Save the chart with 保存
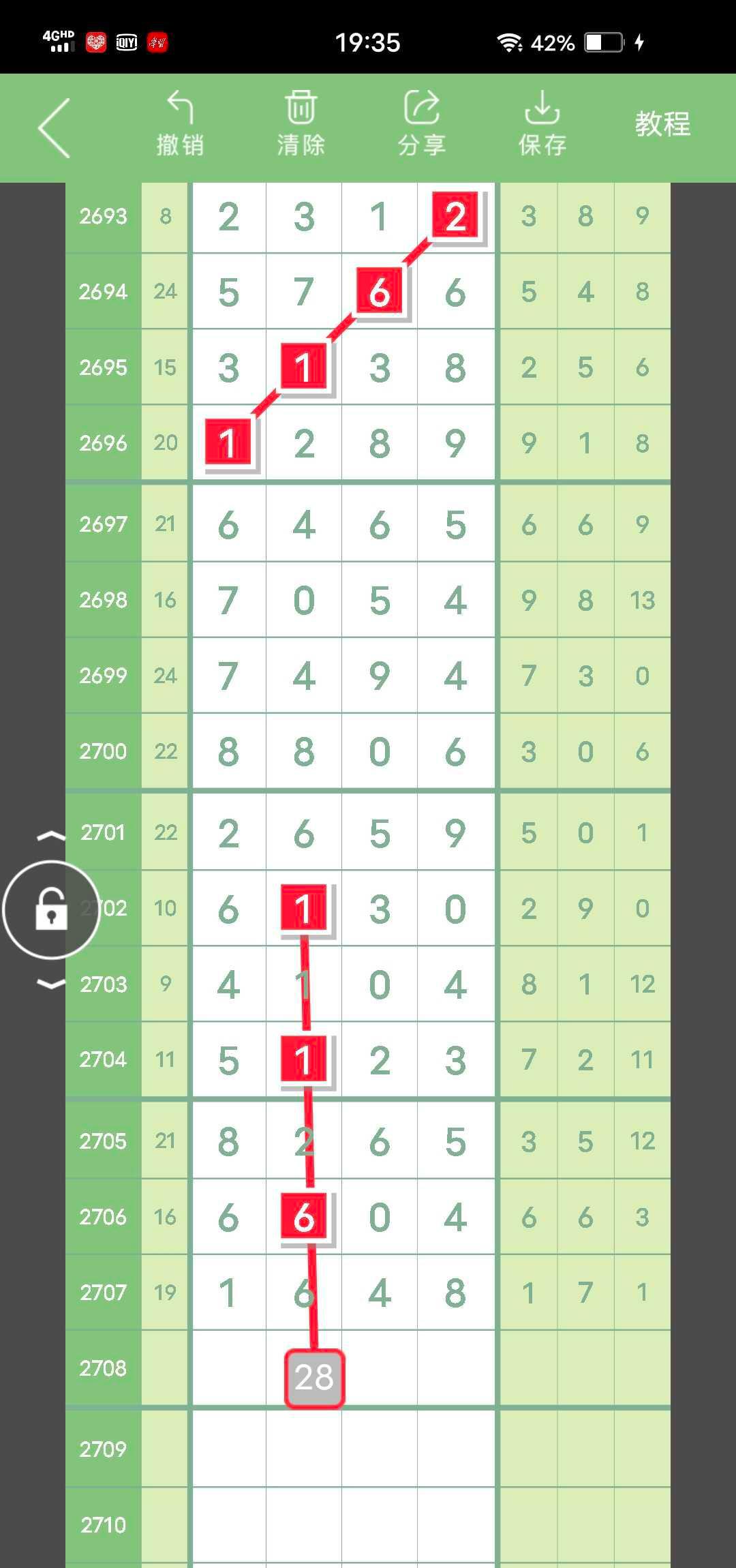This screenshot has width=736, height=1568. pos(542,124)
